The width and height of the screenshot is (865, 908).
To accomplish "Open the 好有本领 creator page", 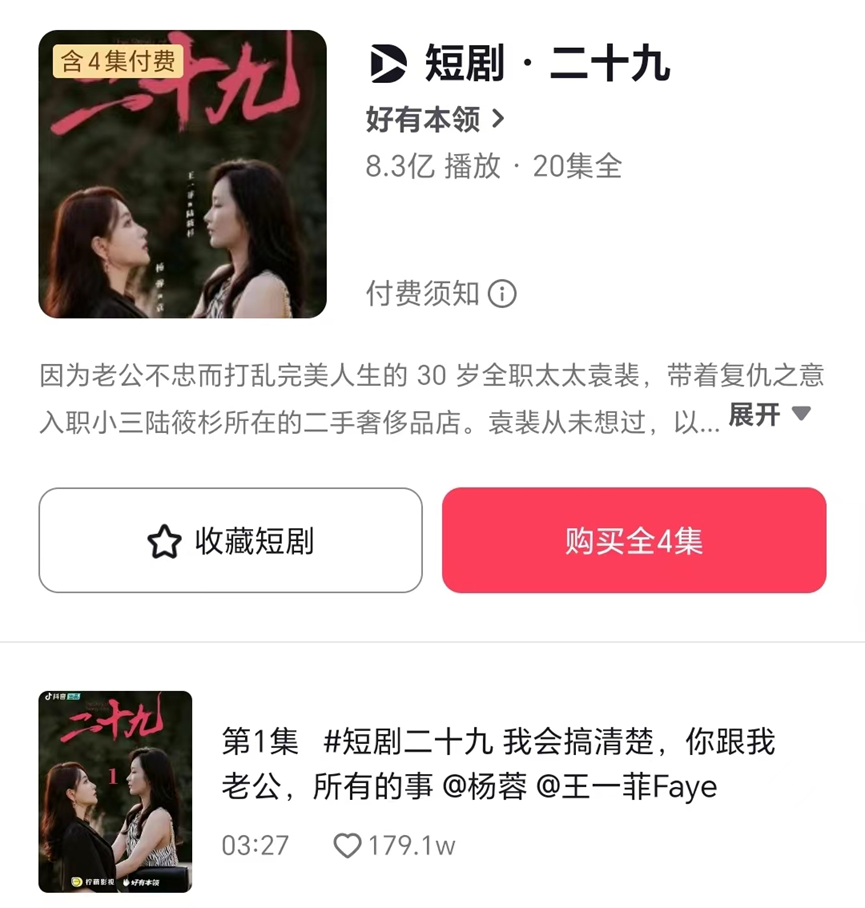I will pos(435,120).
